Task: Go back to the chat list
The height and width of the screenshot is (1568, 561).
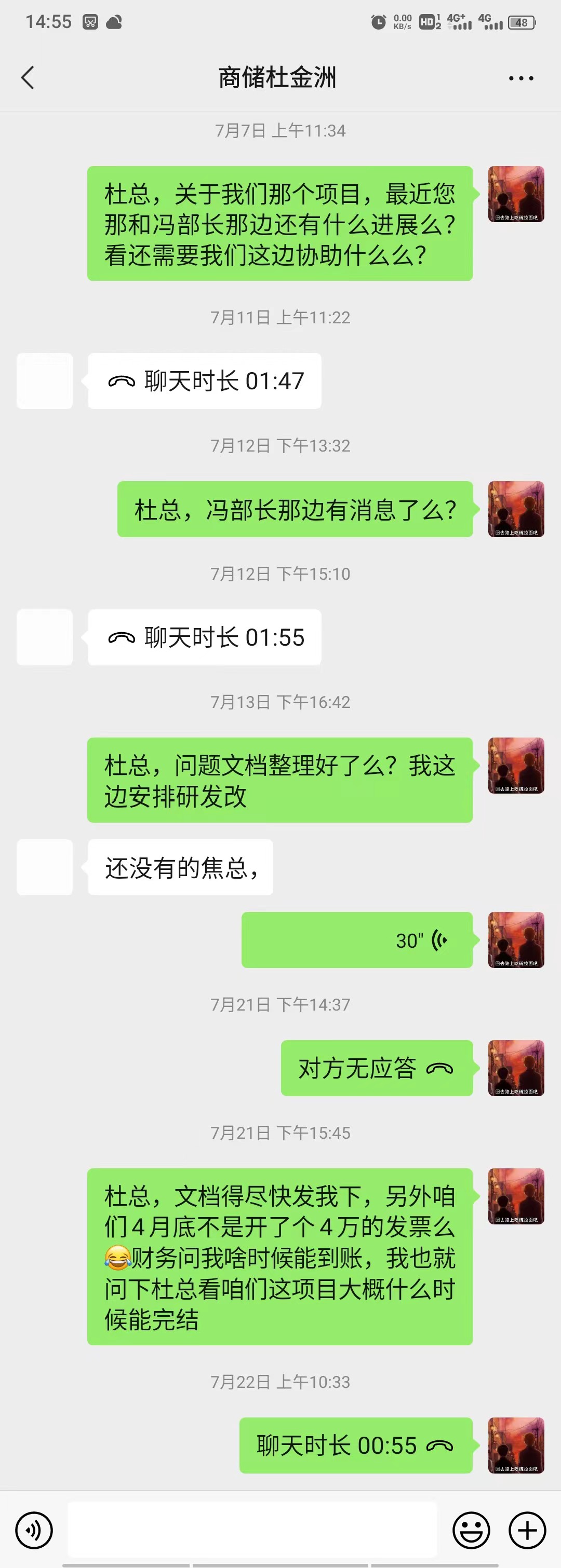Action: click(x=28, y=78)
